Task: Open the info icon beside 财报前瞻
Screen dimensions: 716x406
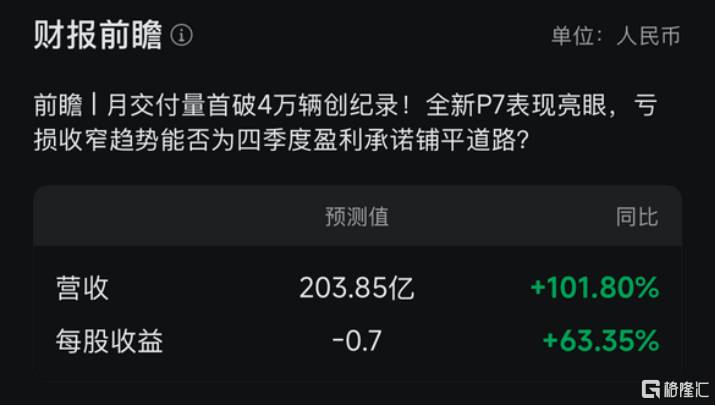Action: point(182,36)
